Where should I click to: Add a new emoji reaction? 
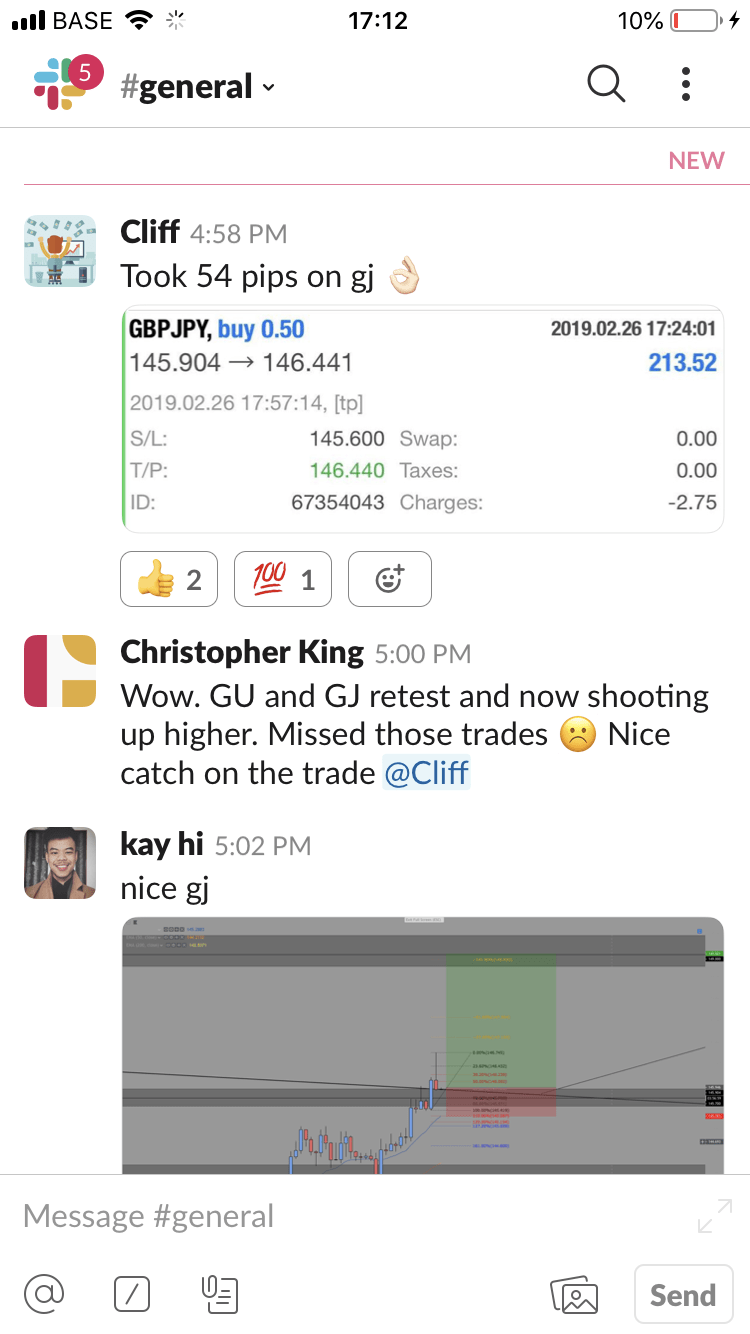point(390,579)
